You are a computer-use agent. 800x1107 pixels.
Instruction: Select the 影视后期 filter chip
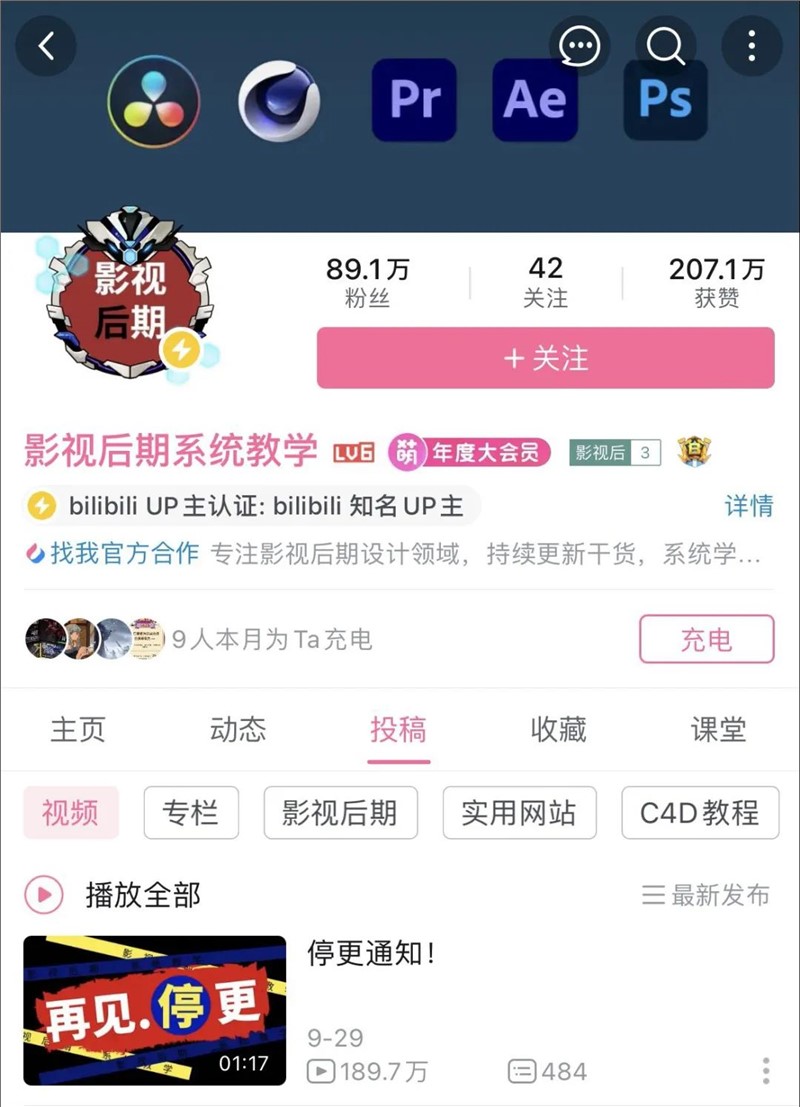point(340,812)
